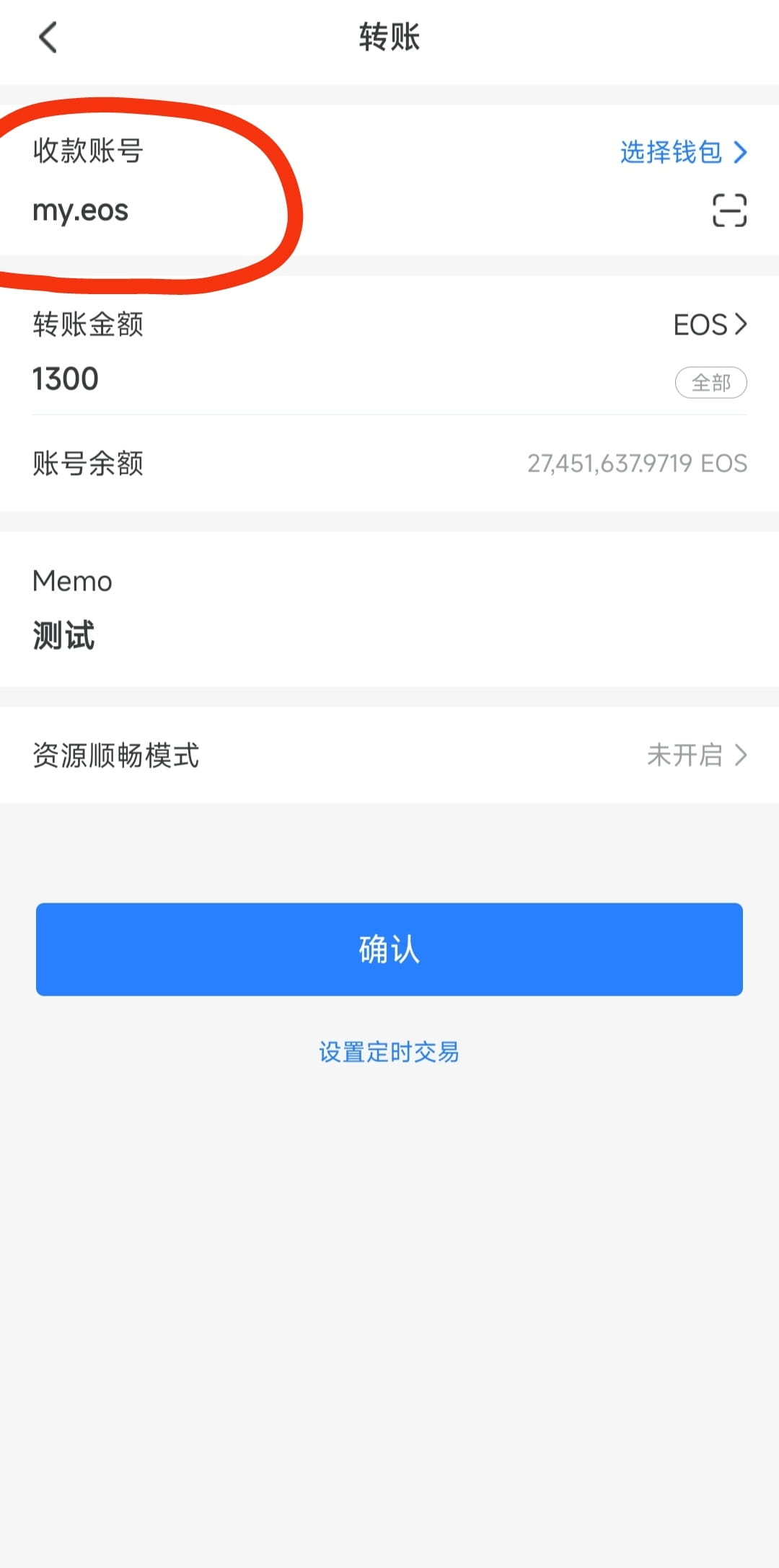Toggle 全部 to send full balance

coord(711,383)
